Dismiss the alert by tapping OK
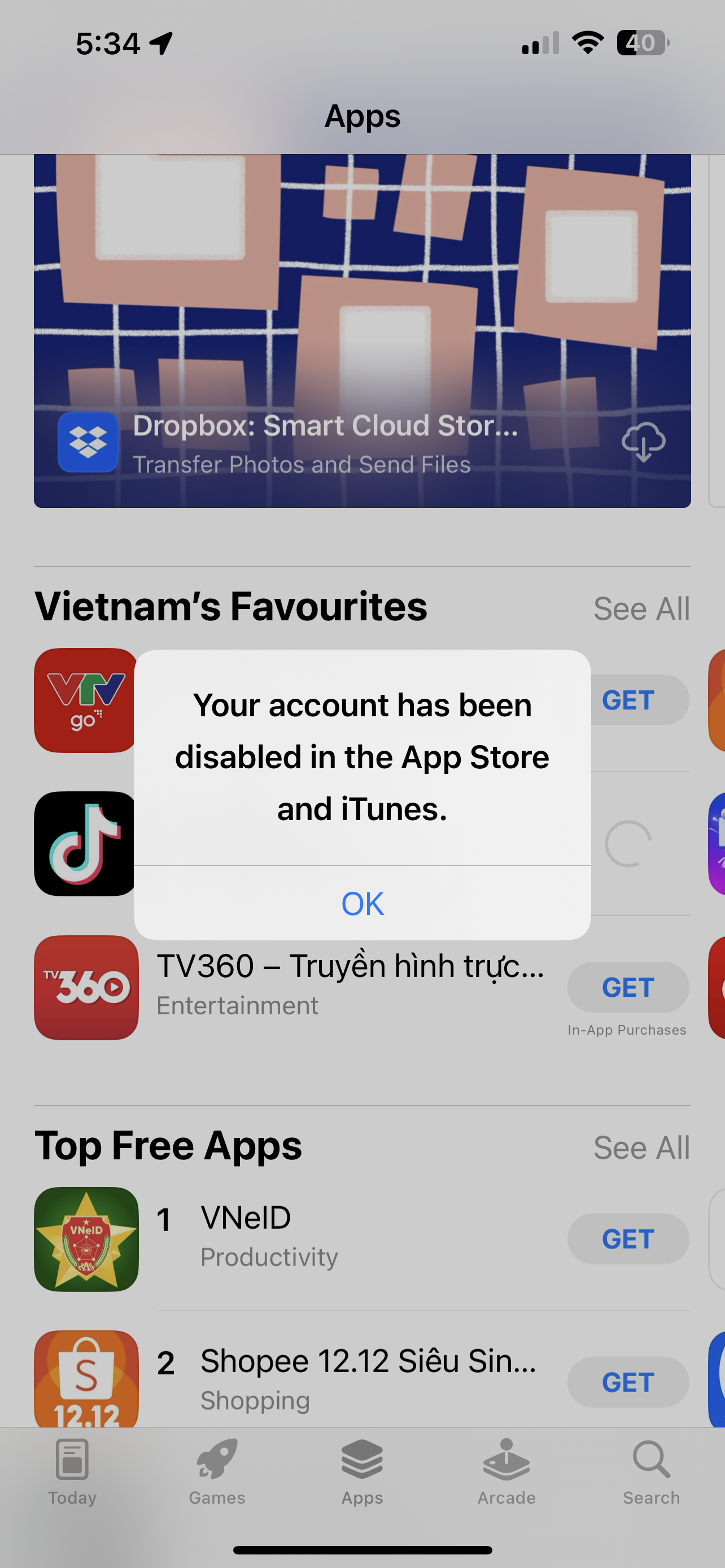The height and width of the screenshot is (1568, 725). pos(362,903)
